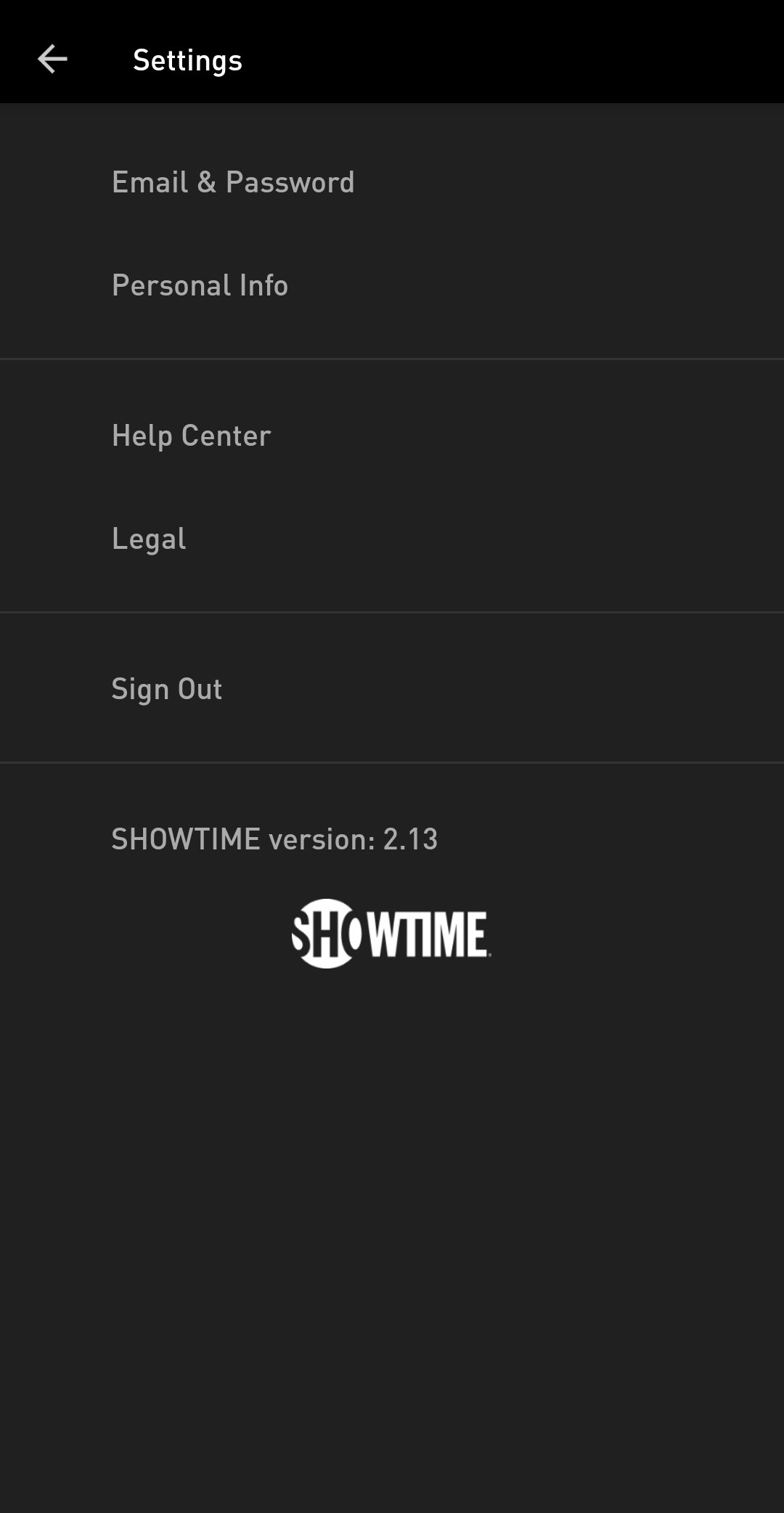Screen dimensions: 784x1513
Task: Open Email & Password settings
Action: pos(392,182)
